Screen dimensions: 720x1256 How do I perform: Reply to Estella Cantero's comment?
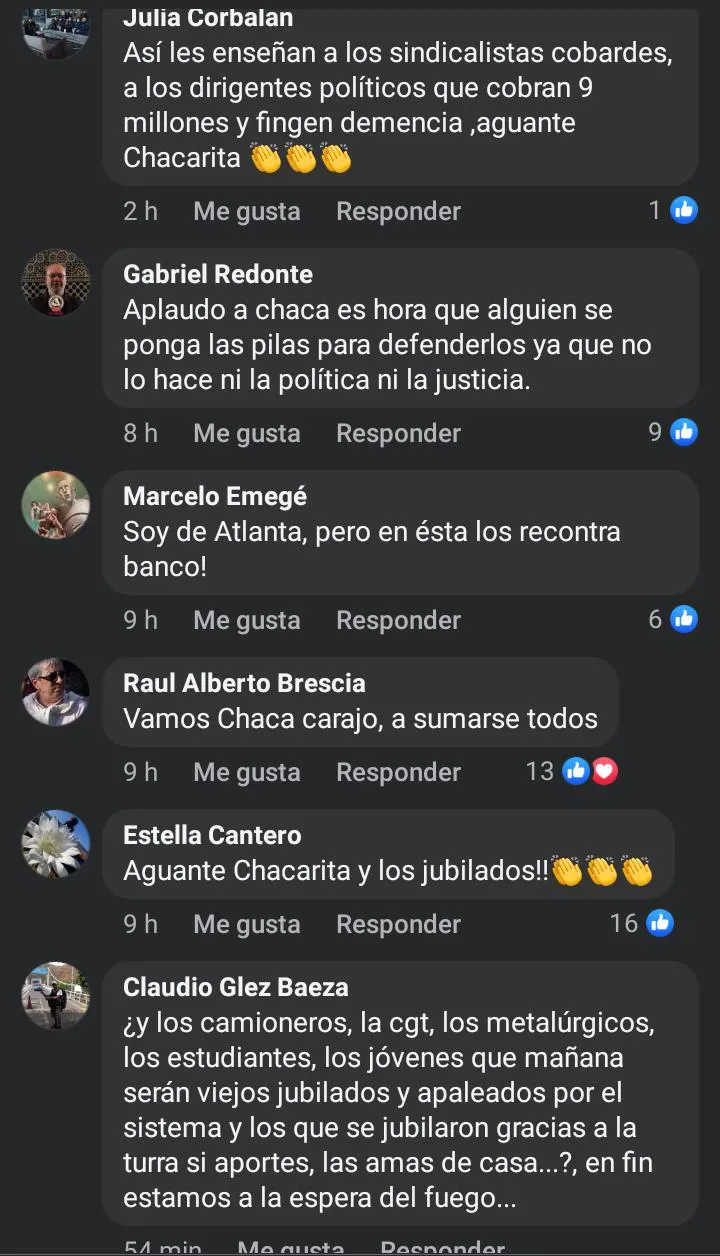(x=398, y=924)
